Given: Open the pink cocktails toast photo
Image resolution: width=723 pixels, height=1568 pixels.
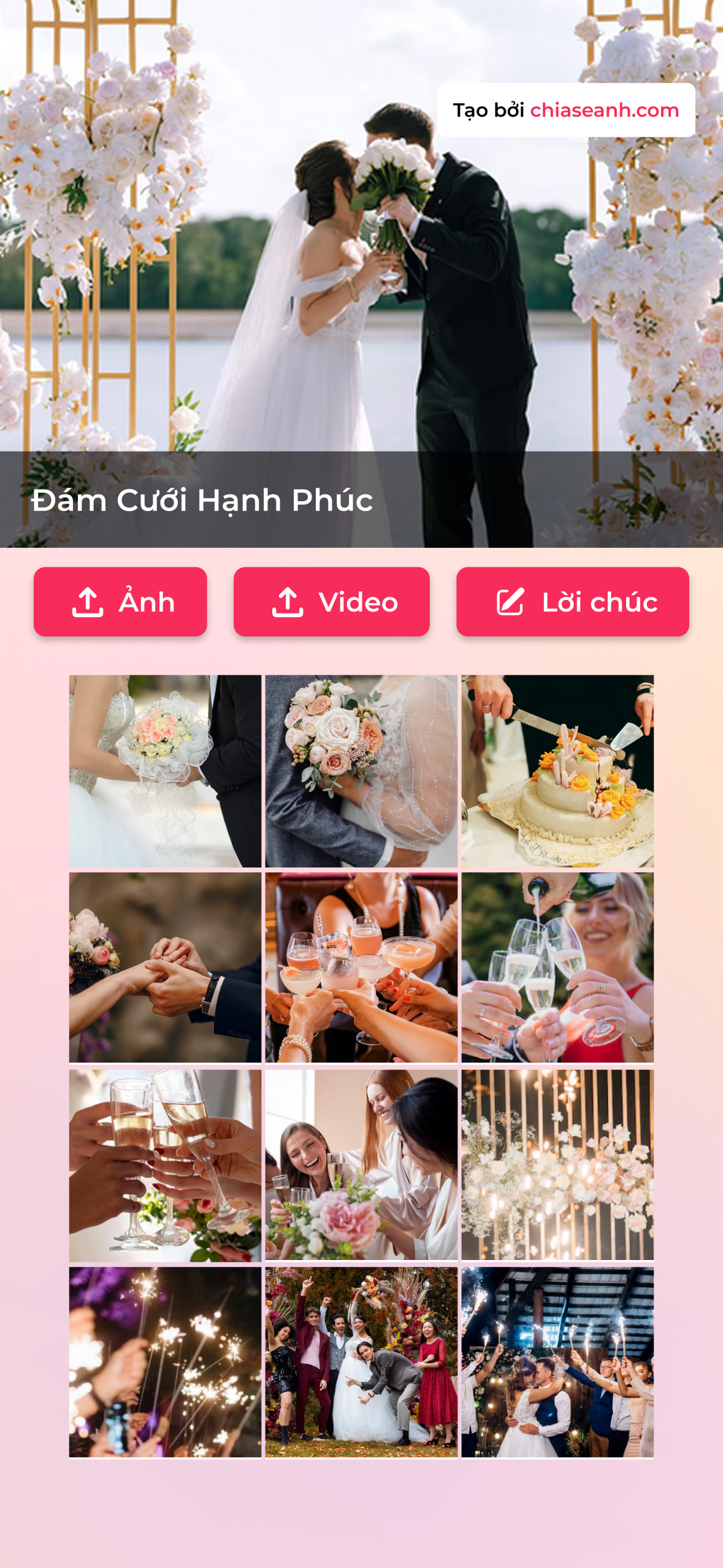Looking at the screenshot, I should click(361, 967).
